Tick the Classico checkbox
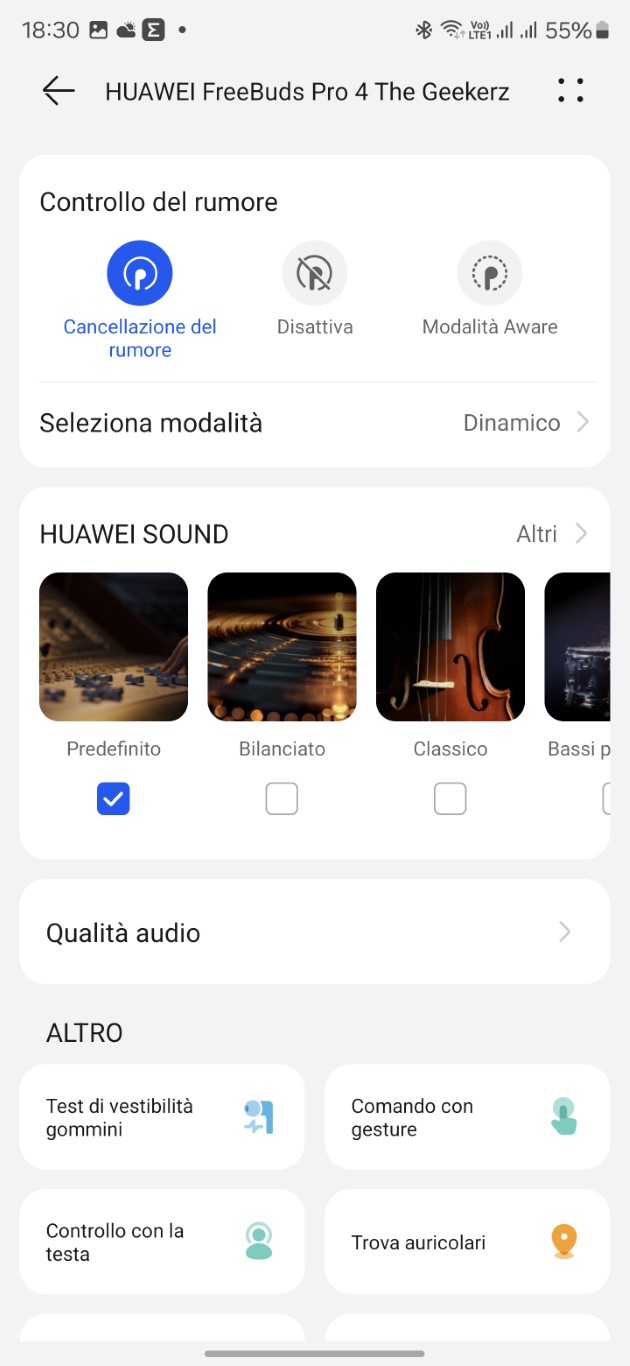This screenshot has height=1366, width=630. click(x=450, y=799)
